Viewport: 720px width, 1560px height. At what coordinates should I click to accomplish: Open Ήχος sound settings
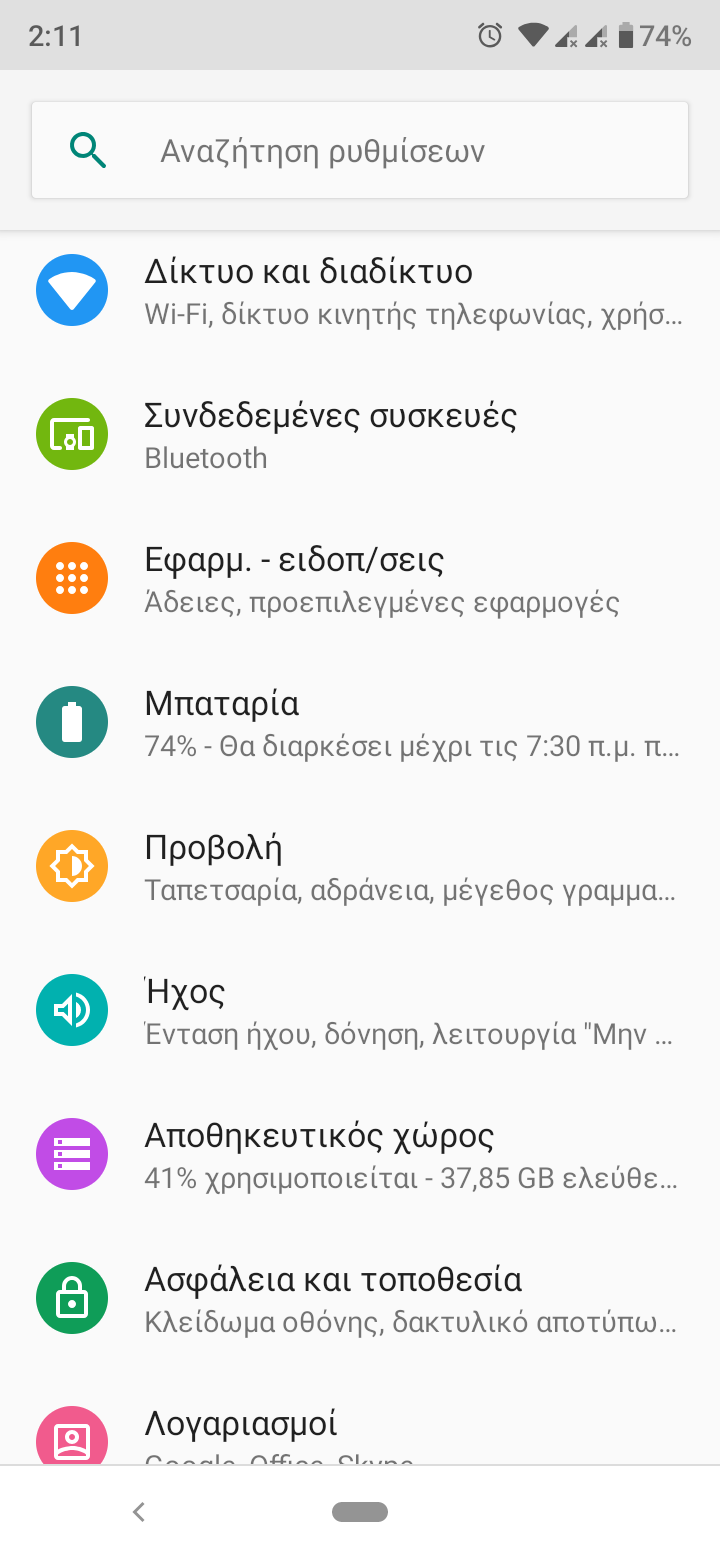(x=360, y=1010)
